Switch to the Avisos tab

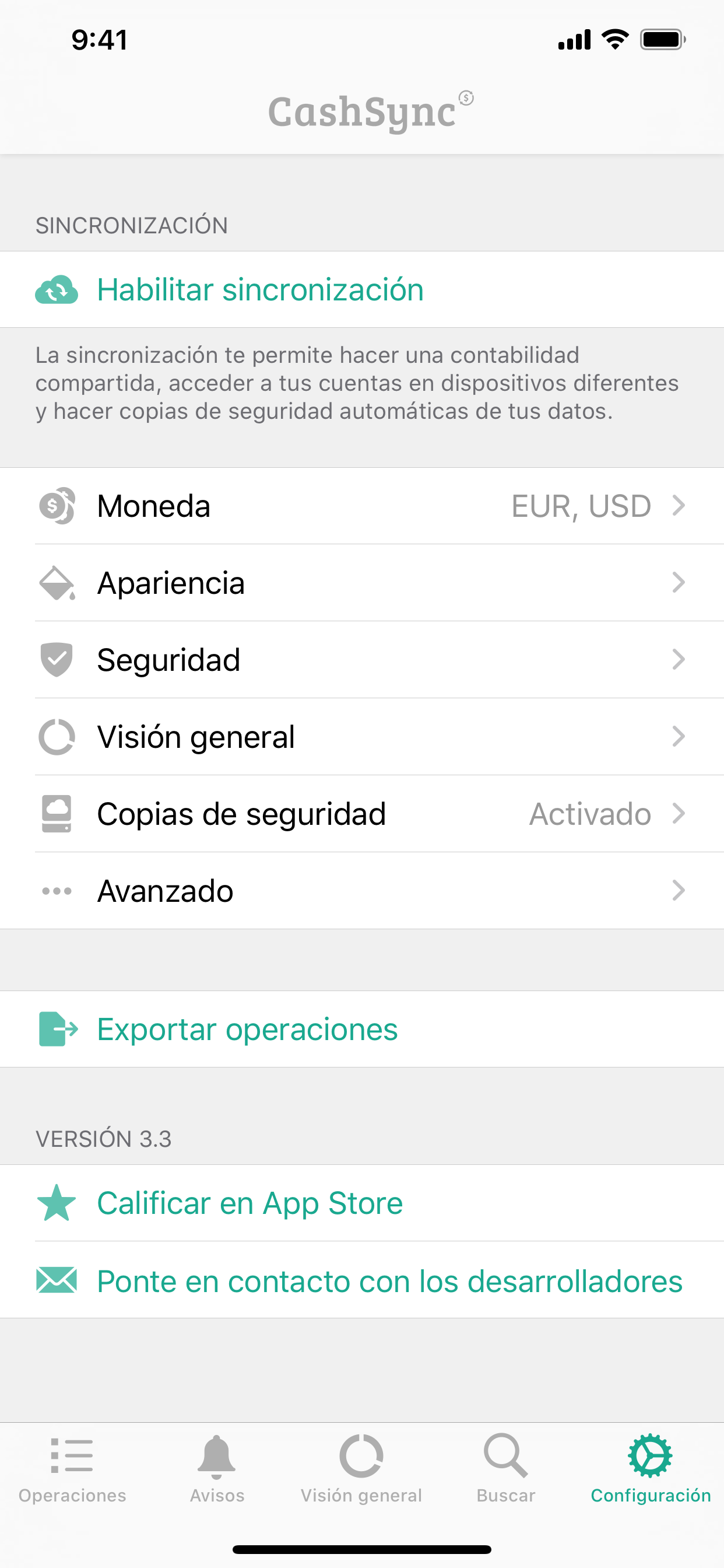click(217, 1468)
